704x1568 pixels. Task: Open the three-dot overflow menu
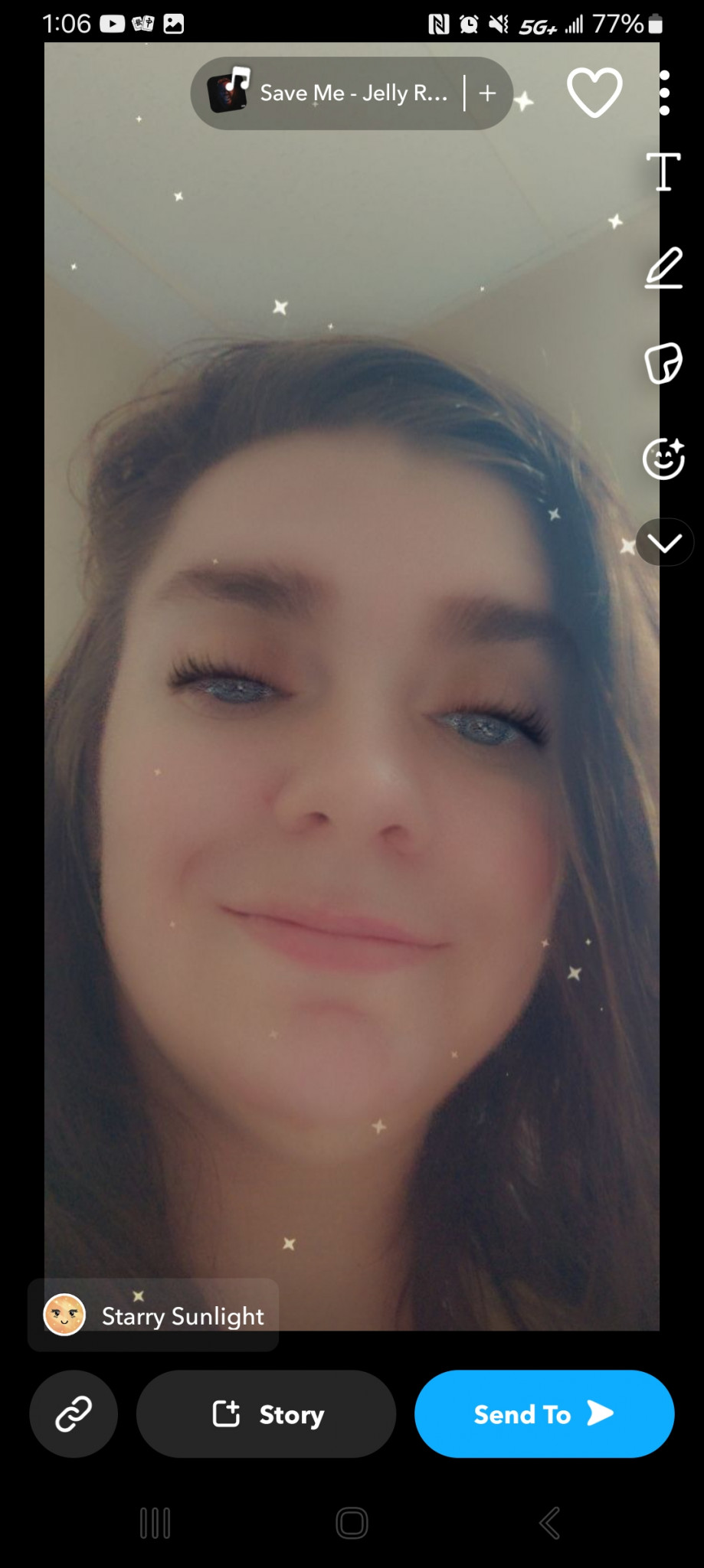(664, 93)
